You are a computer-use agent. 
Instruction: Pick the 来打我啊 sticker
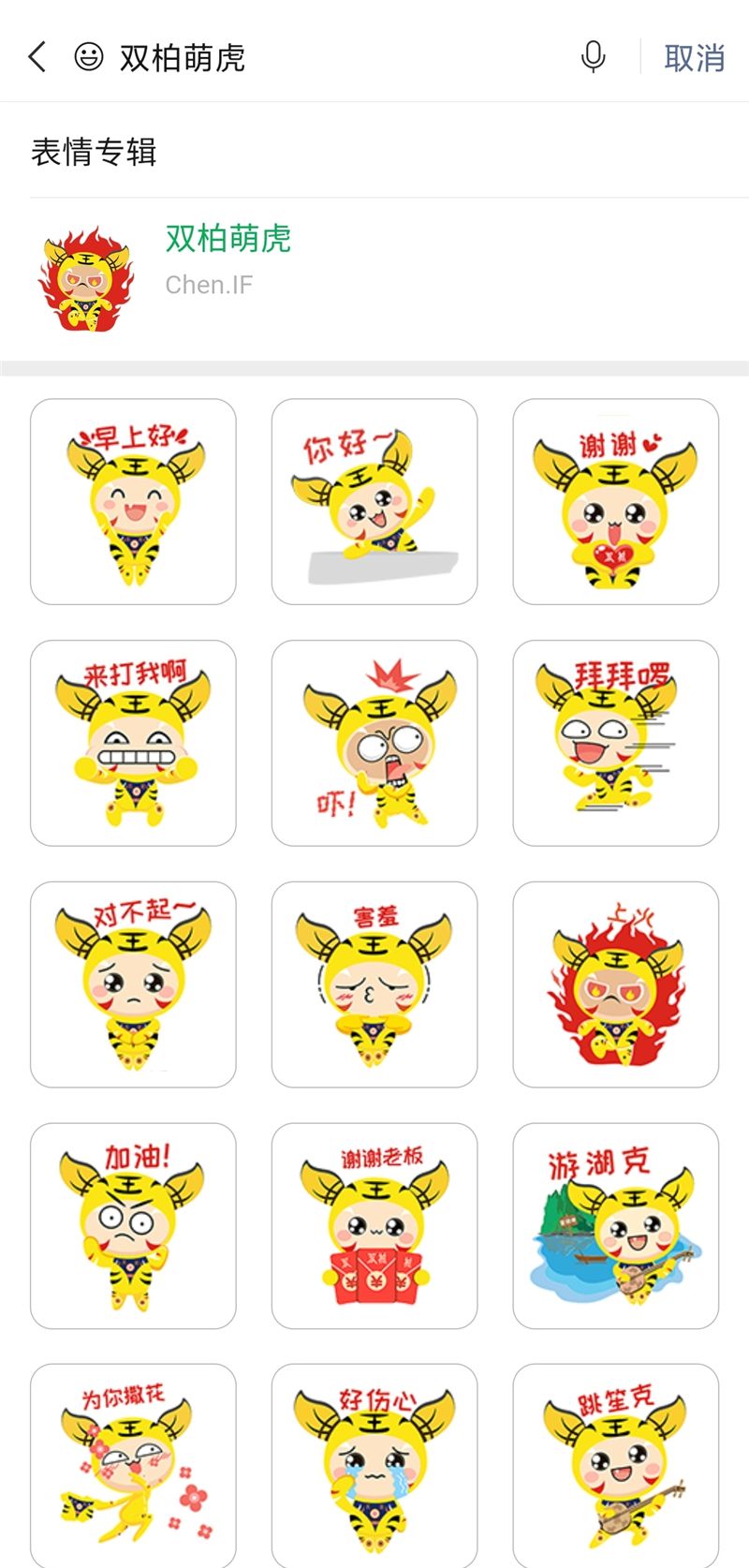(133, 743)
